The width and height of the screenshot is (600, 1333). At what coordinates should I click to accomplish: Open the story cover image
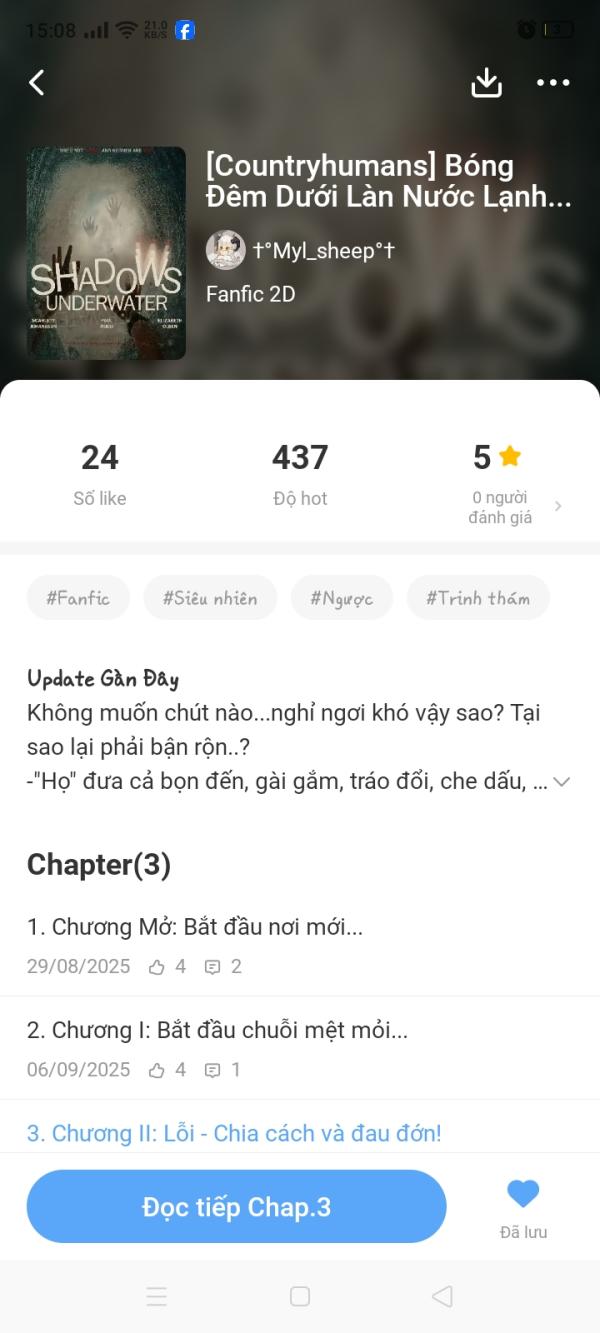(x=106, y=253)
